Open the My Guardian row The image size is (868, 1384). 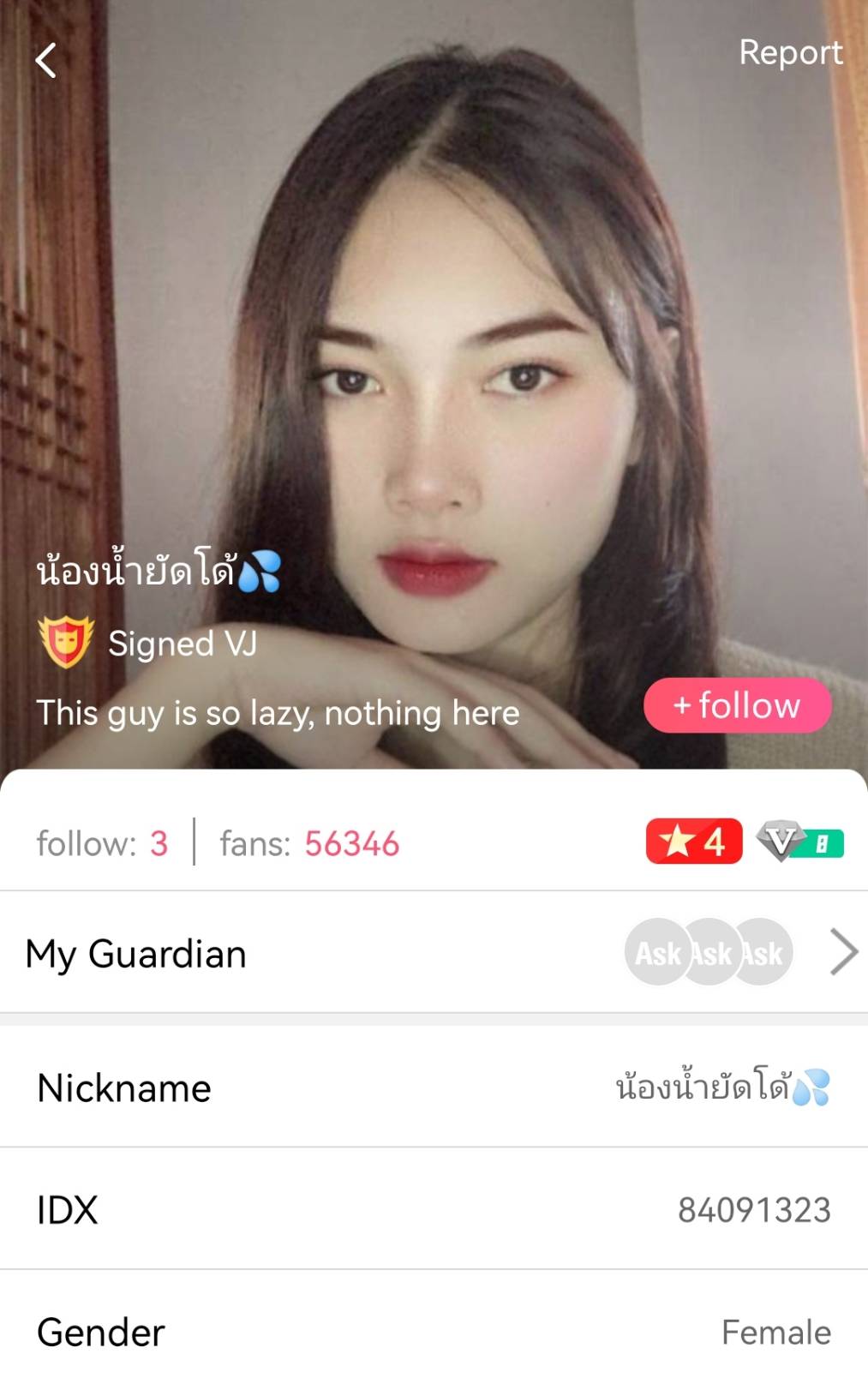[434, 953]
